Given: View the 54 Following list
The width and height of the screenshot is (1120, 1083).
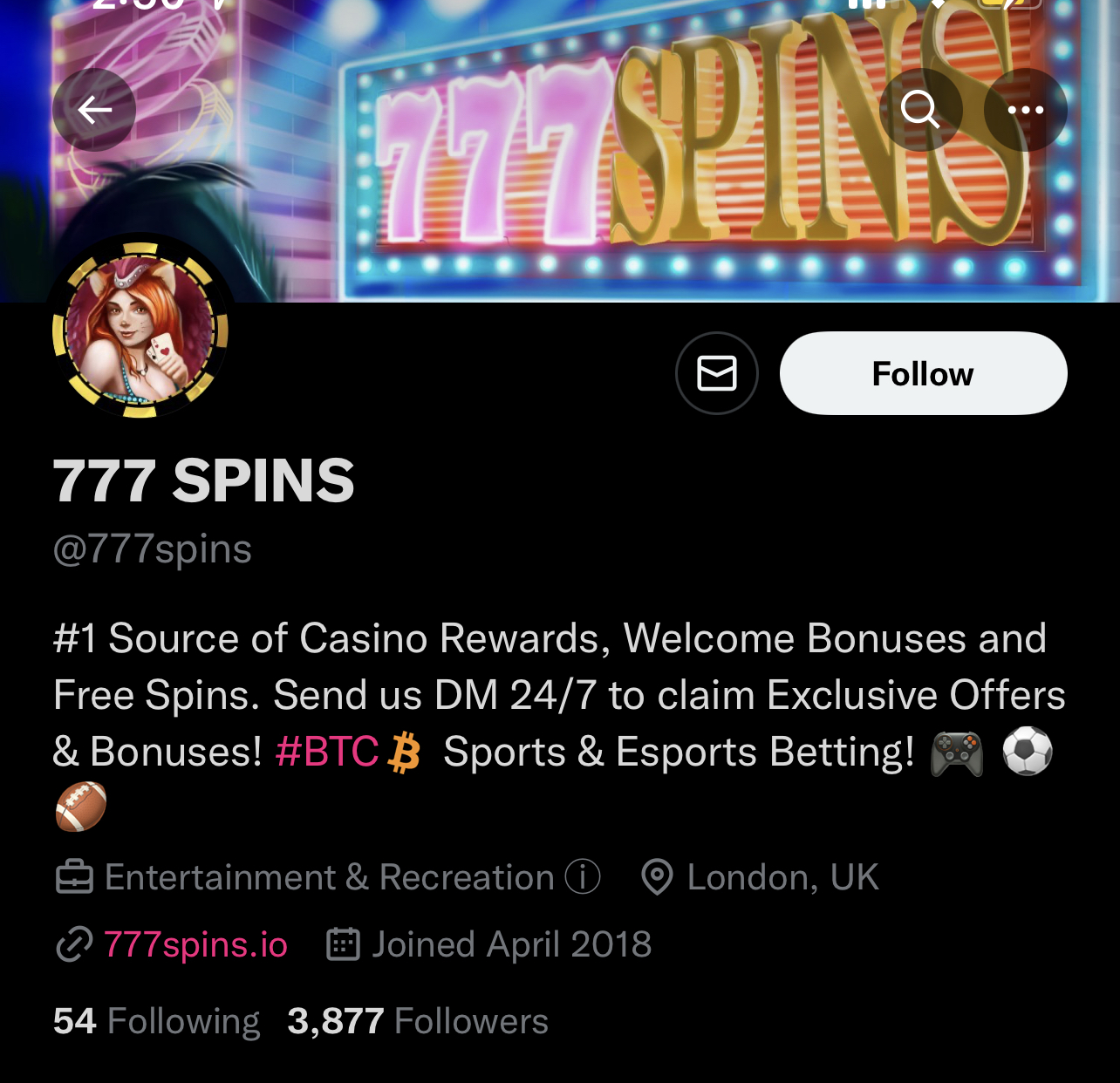Looking at the screenshot, I should pyautogui.click(x=157, y=1021).
